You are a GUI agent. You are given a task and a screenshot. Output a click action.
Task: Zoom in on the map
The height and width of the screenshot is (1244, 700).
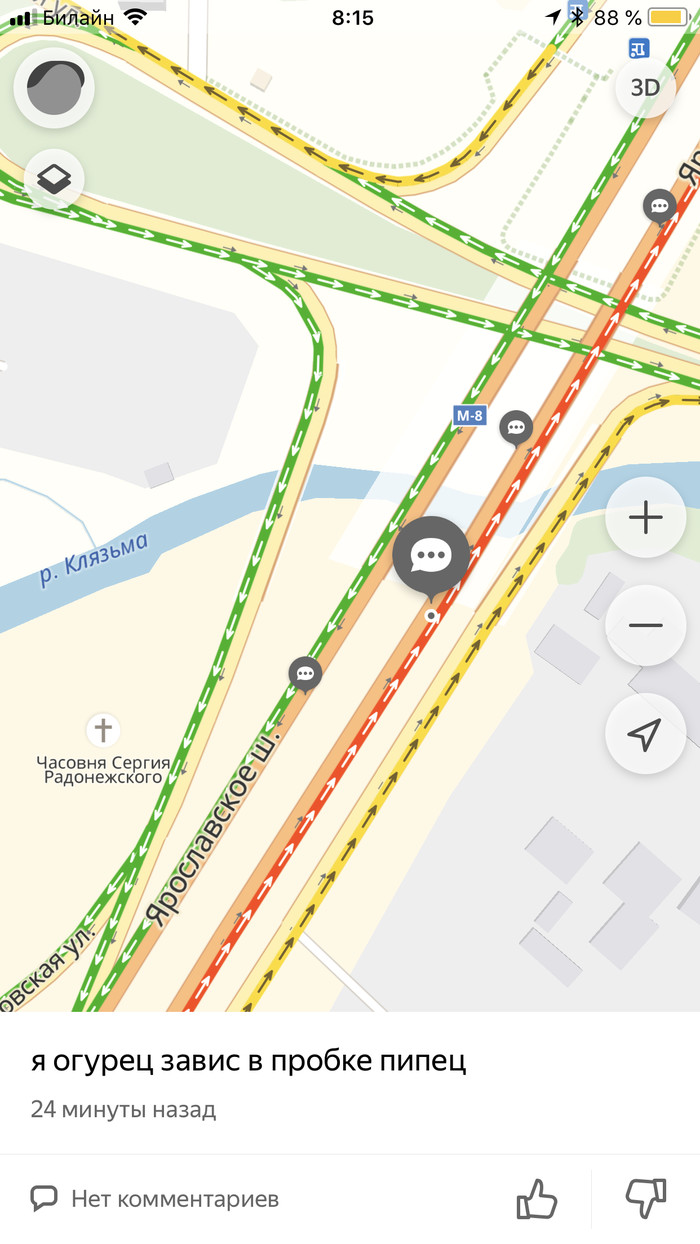point(645,518)
